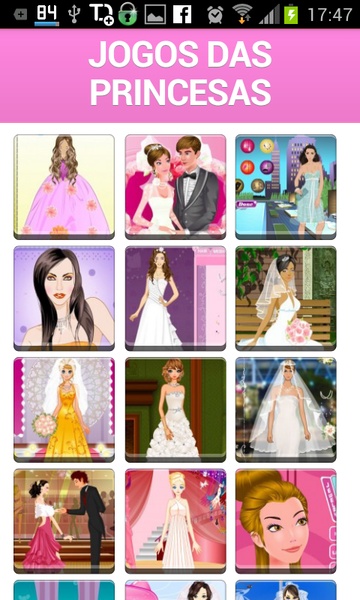Launch the dancing couple in red dress game
Screen dimensions: 360x600
64,521
